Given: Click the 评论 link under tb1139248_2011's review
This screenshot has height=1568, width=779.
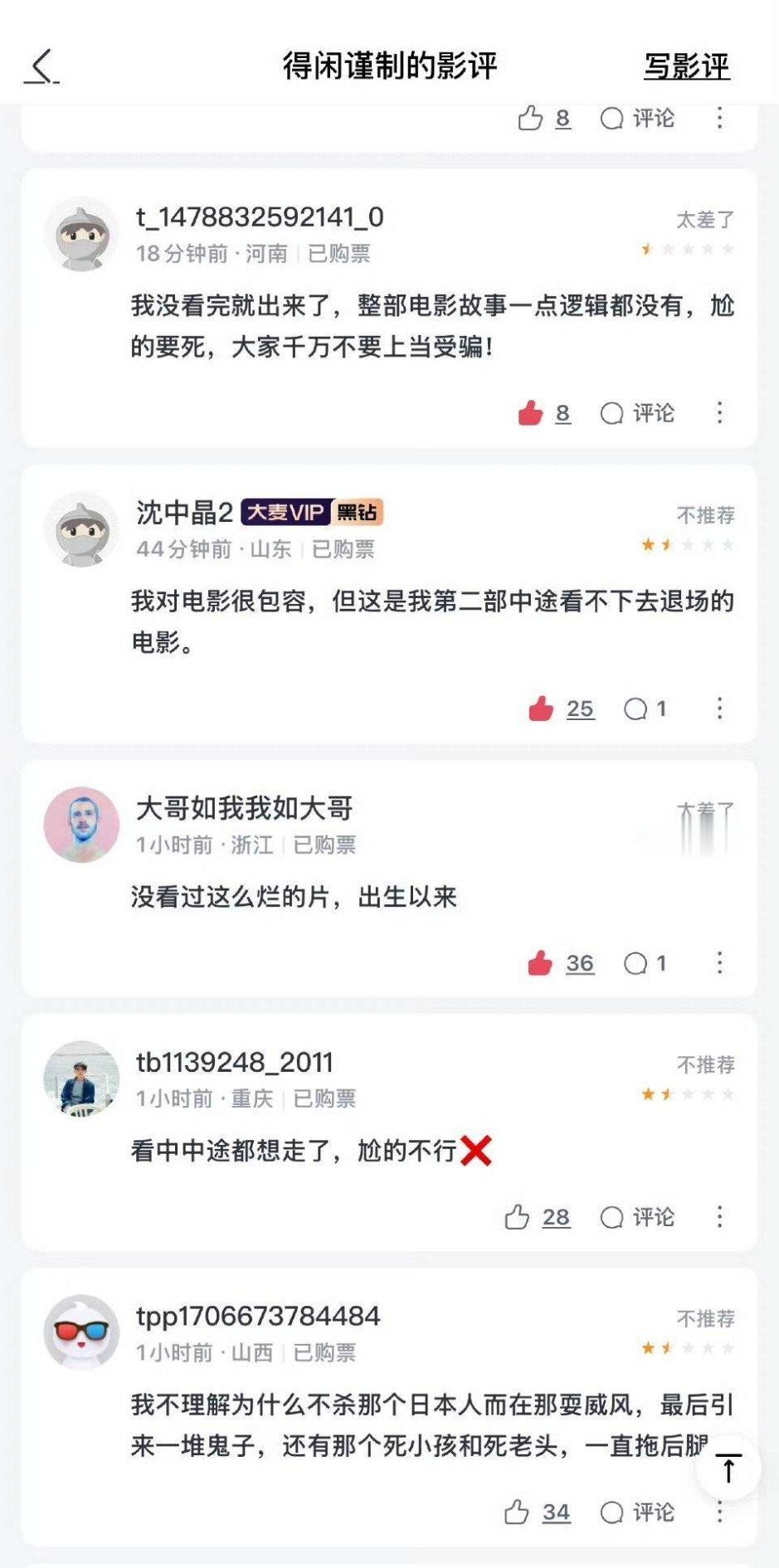Looking at the screenshot, I should tap(655, 1217).
